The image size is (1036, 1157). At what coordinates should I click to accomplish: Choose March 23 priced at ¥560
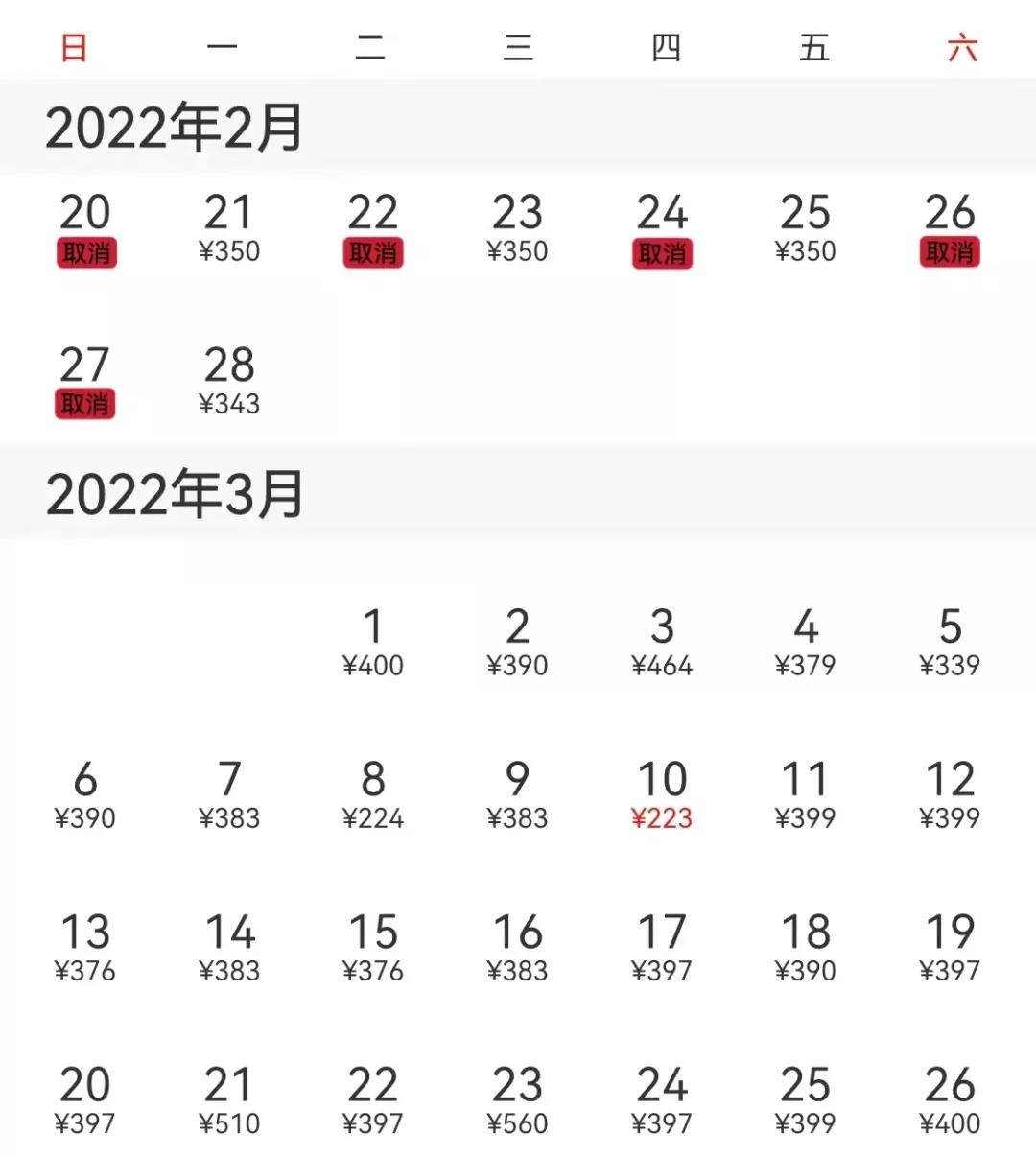click(517, 1099)
